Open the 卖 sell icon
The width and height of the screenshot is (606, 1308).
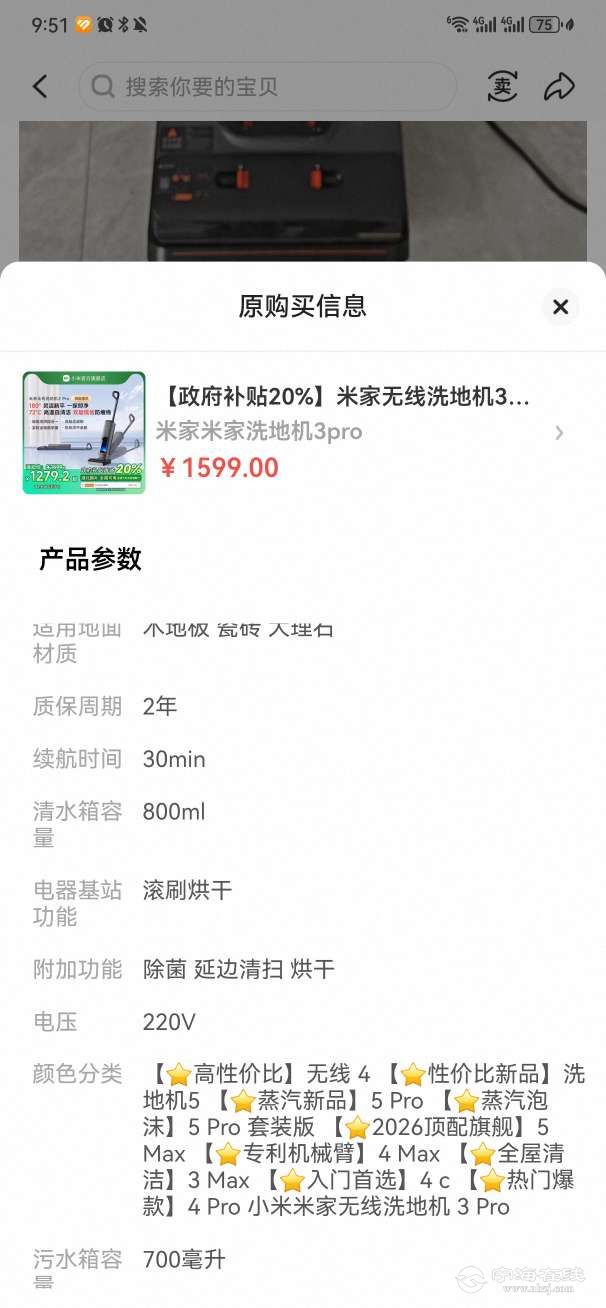click(502, 87)
